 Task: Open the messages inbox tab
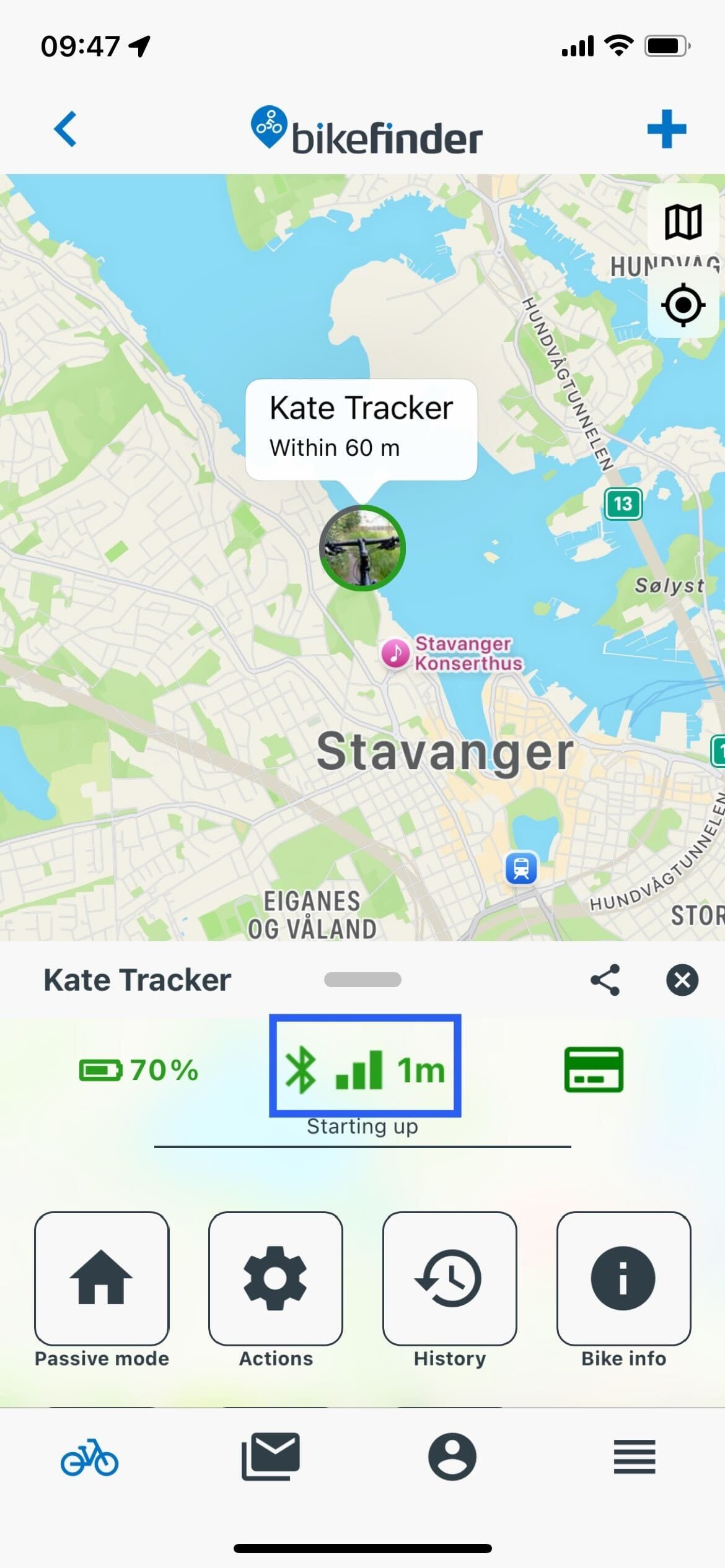pos(270,1457)
